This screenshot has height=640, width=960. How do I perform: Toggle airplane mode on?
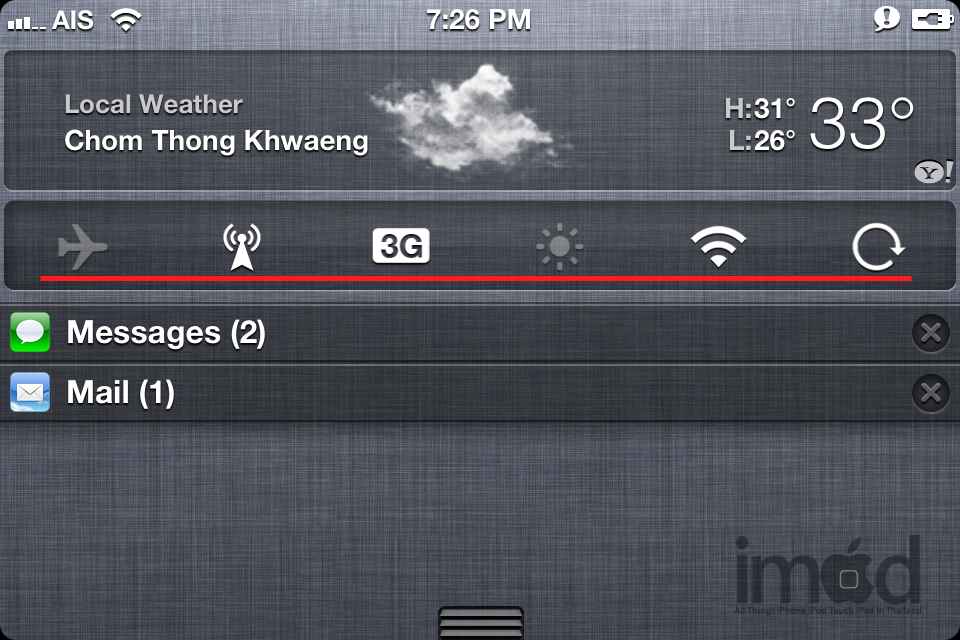point(83,245)
